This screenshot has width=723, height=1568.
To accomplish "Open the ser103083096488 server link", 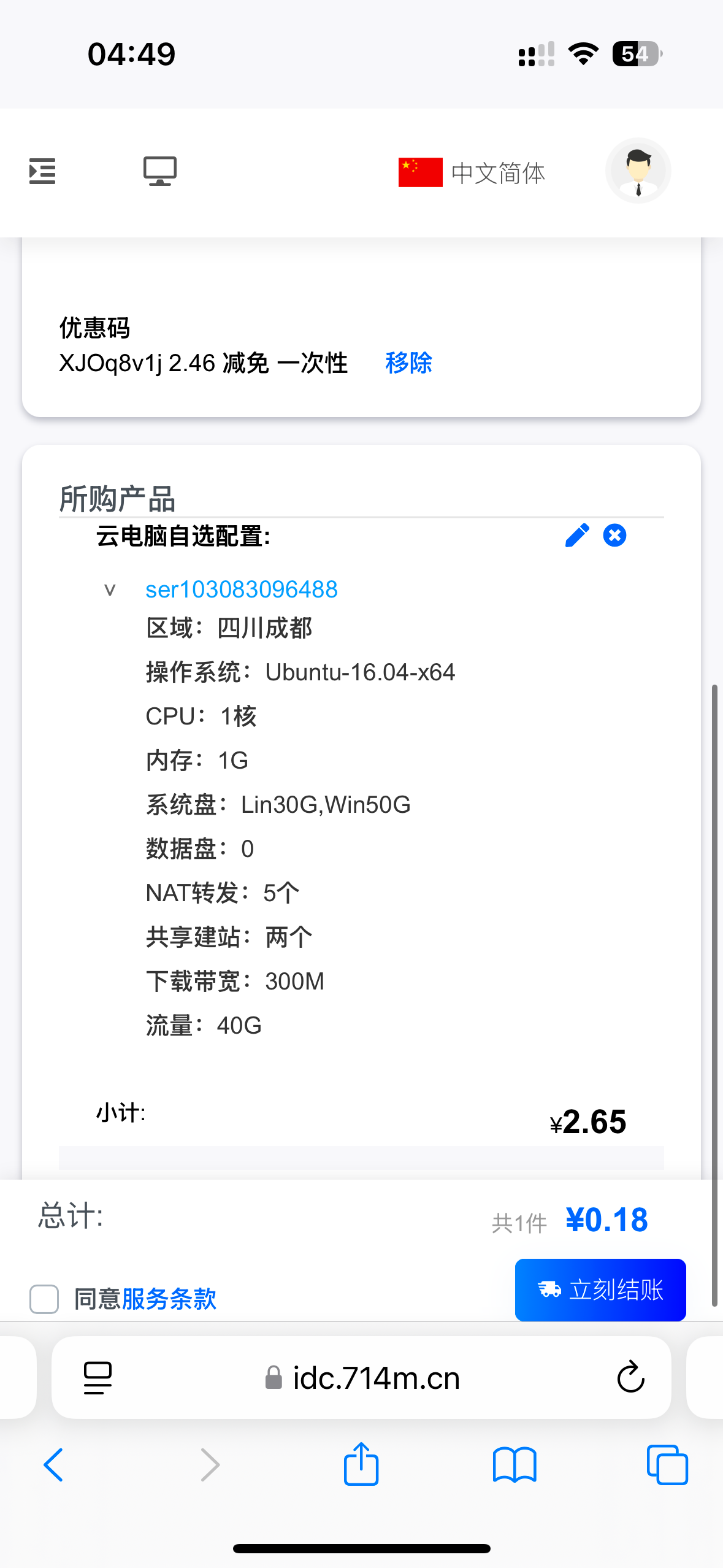I will (242, 588).
